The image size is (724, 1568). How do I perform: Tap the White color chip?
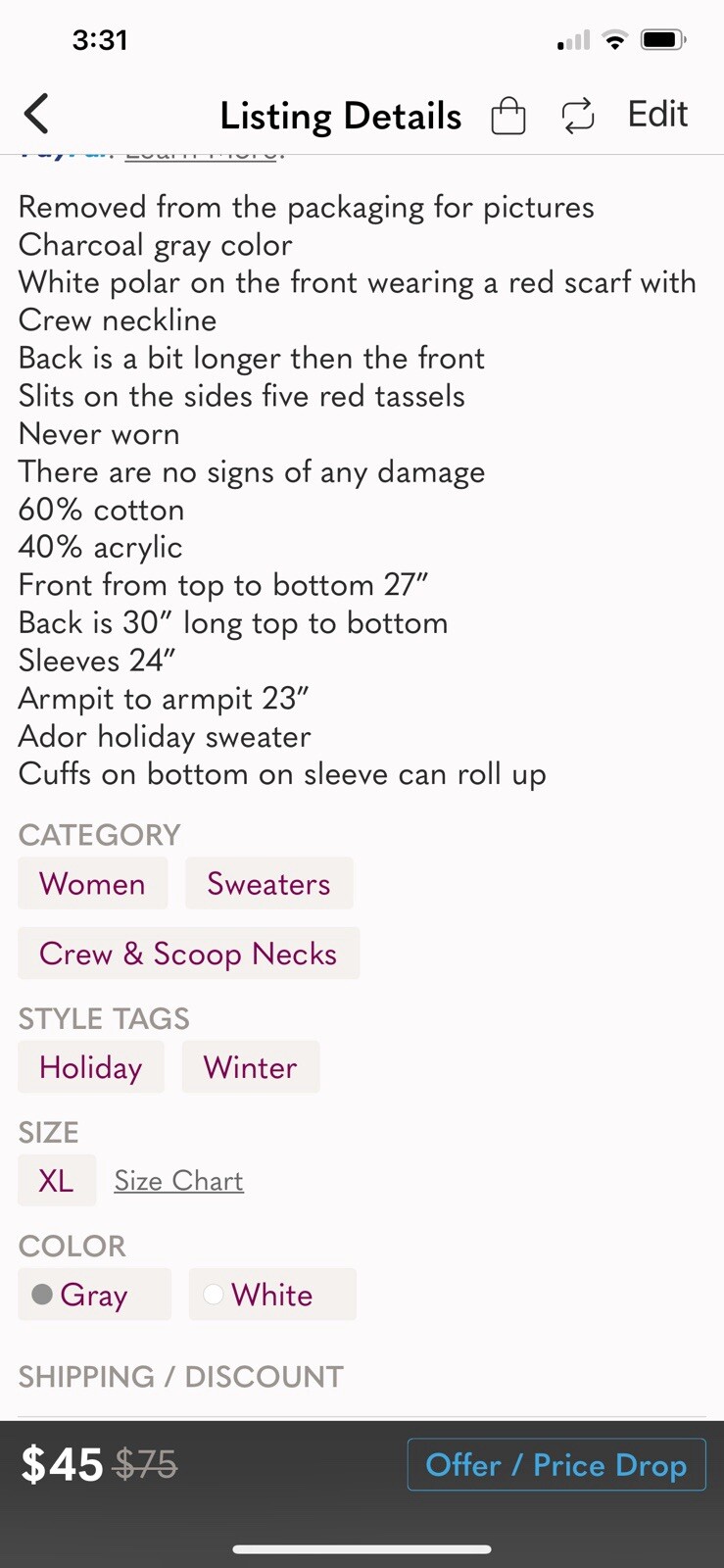coord(271,1295)
